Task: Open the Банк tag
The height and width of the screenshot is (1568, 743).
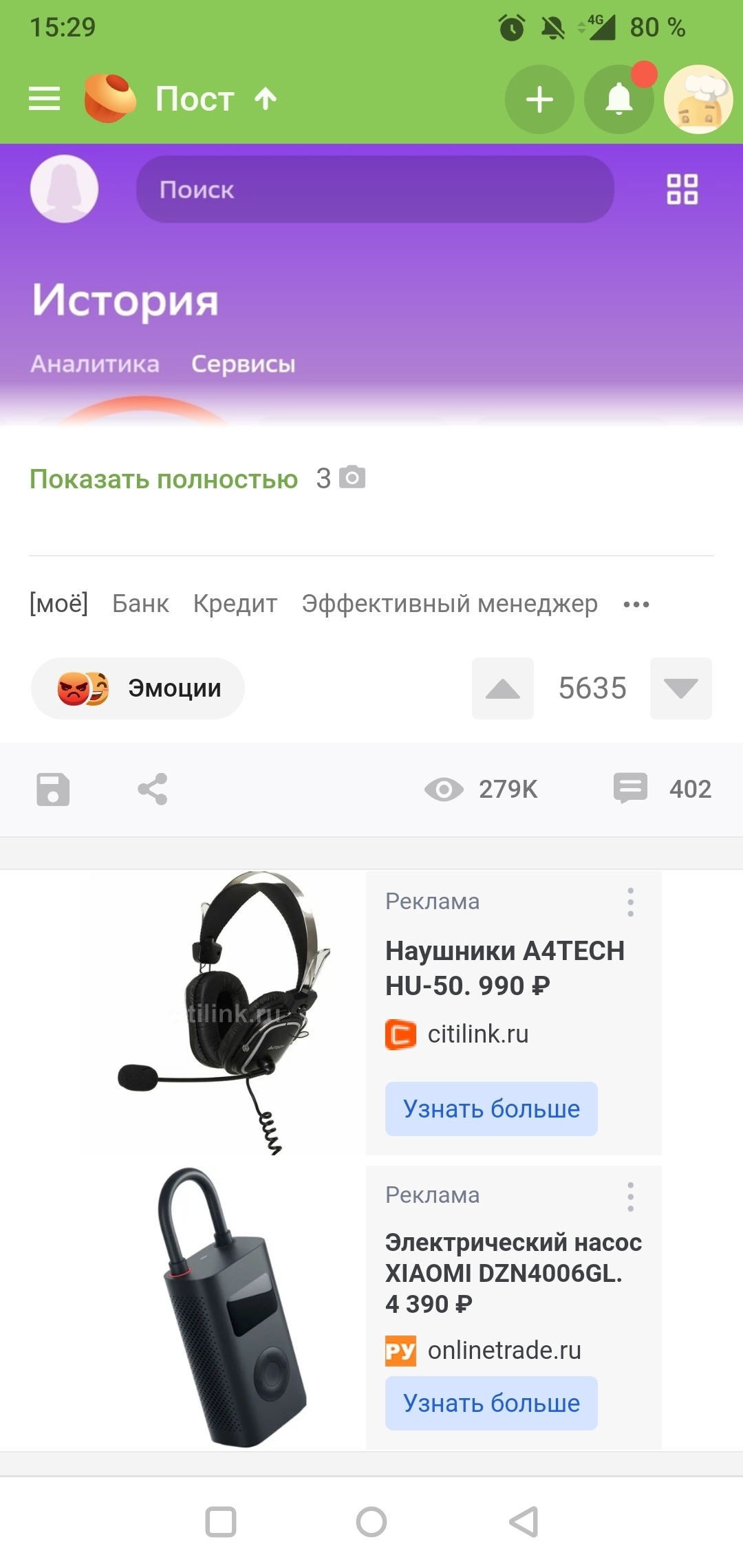Action: pyautogui.click(x=140, y=604)
